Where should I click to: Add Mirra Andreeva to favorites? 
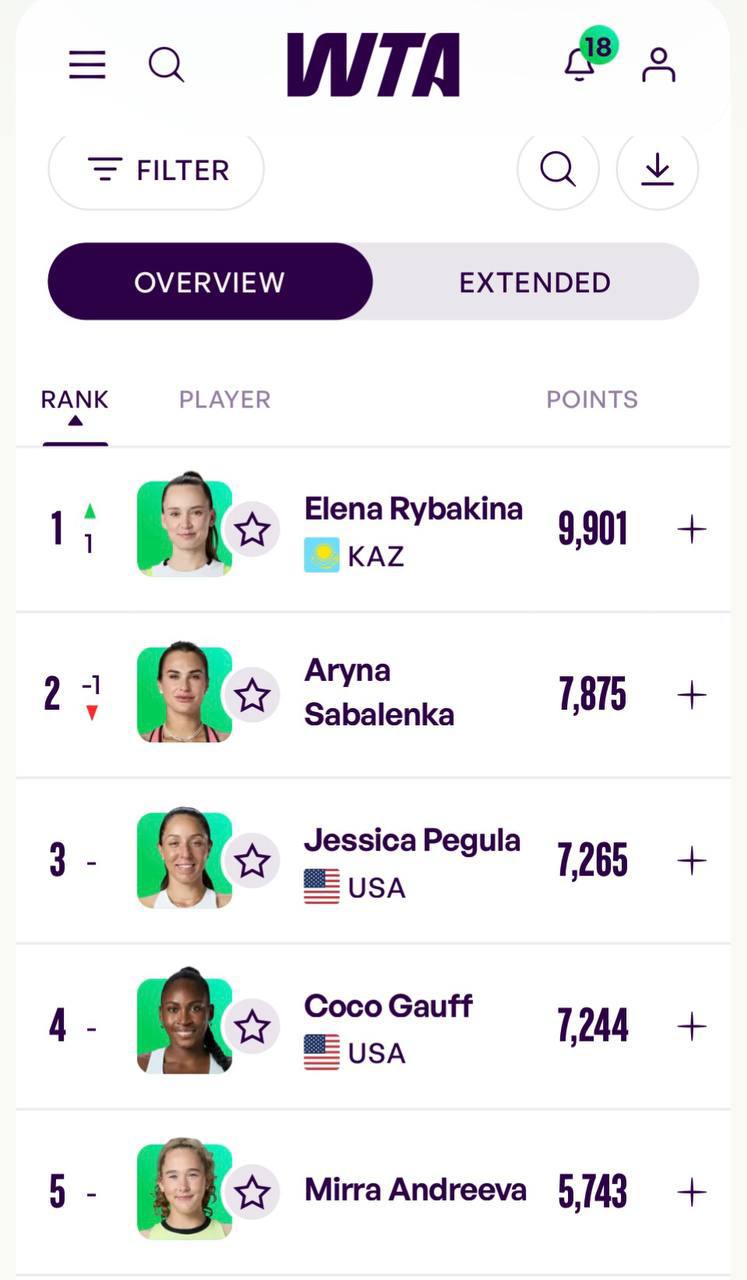click(252, 1192)
